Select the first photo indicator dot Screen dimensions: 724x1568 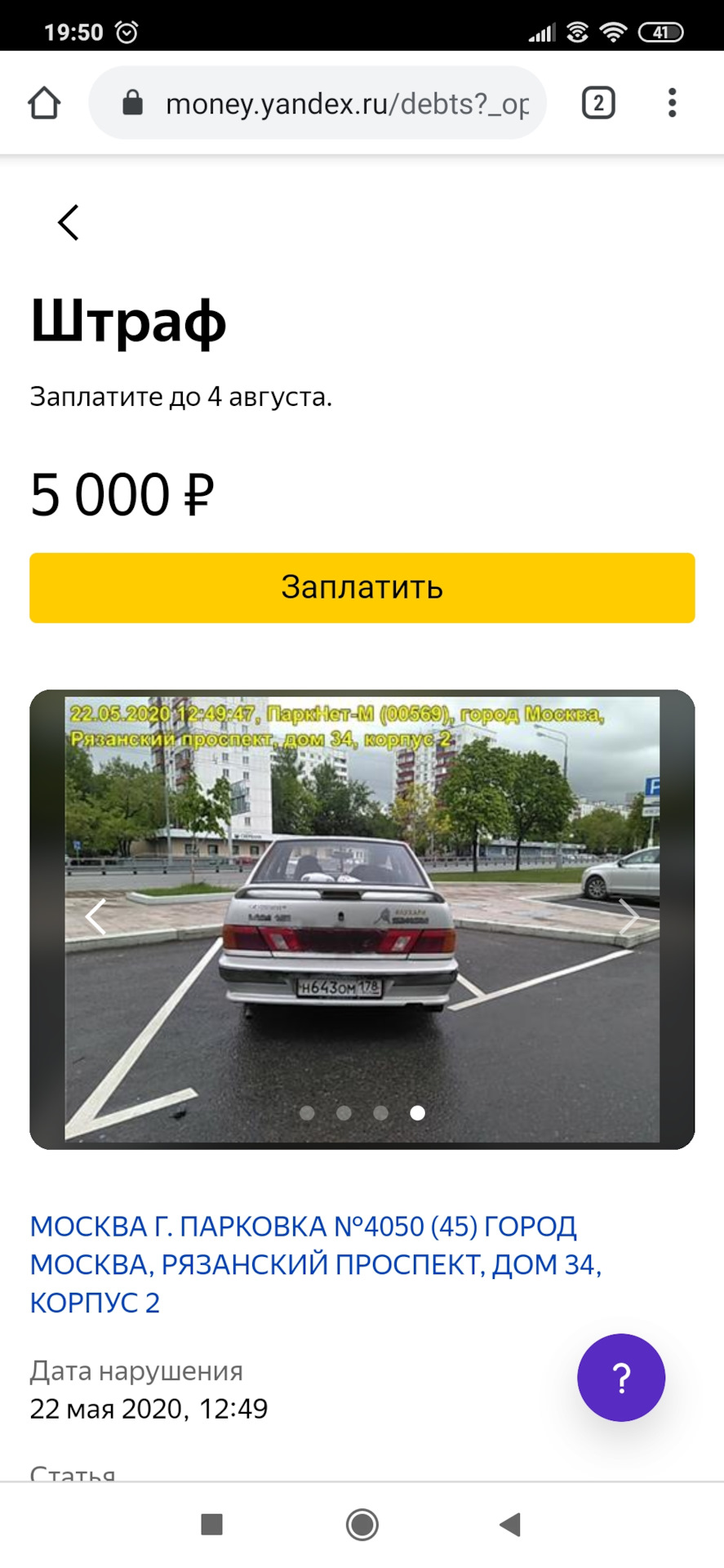tap(307, 1112)
